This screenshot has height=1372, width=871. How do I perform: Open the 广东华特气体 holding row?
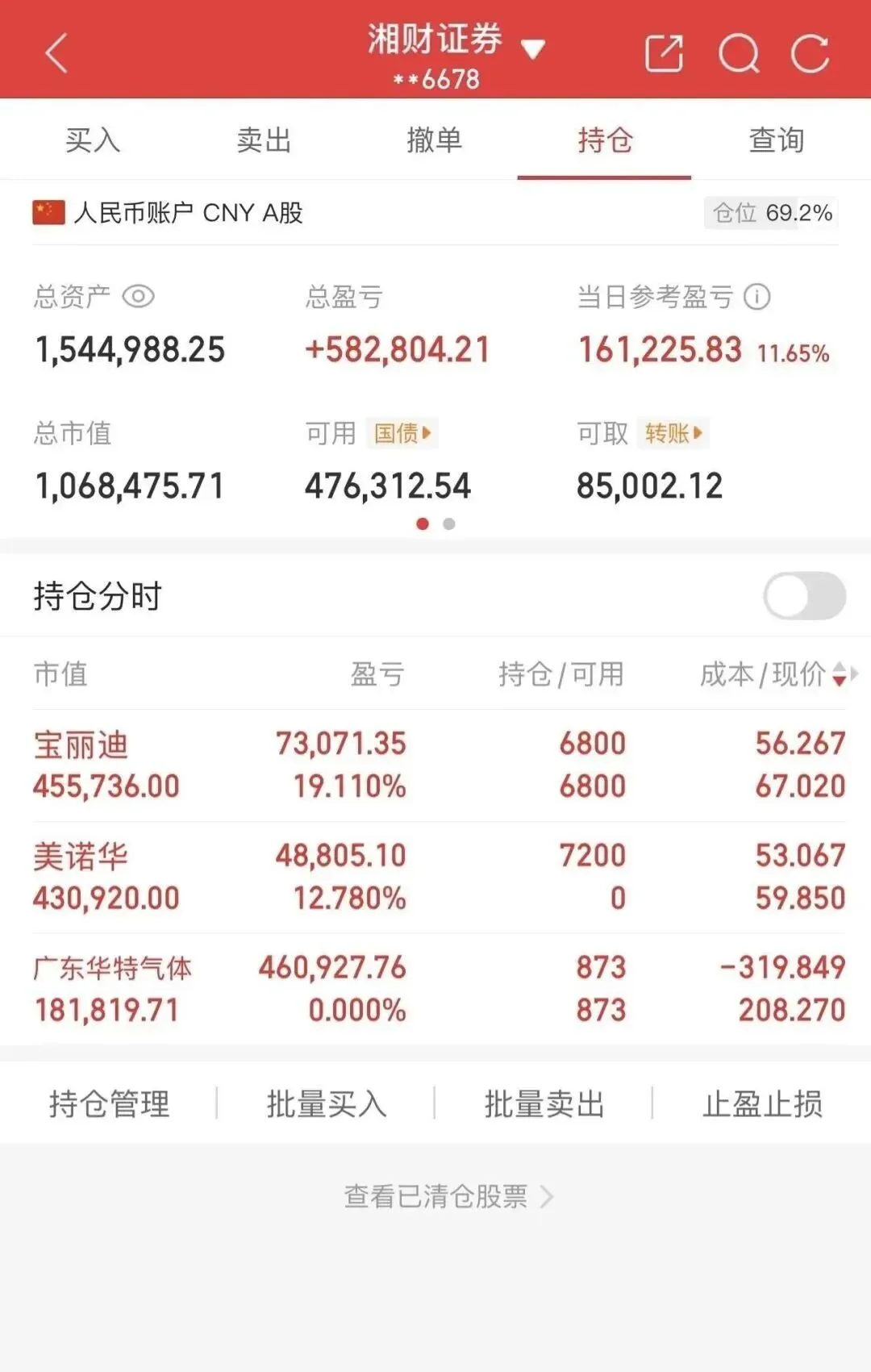pyautogui.click(x=435, y=989)
